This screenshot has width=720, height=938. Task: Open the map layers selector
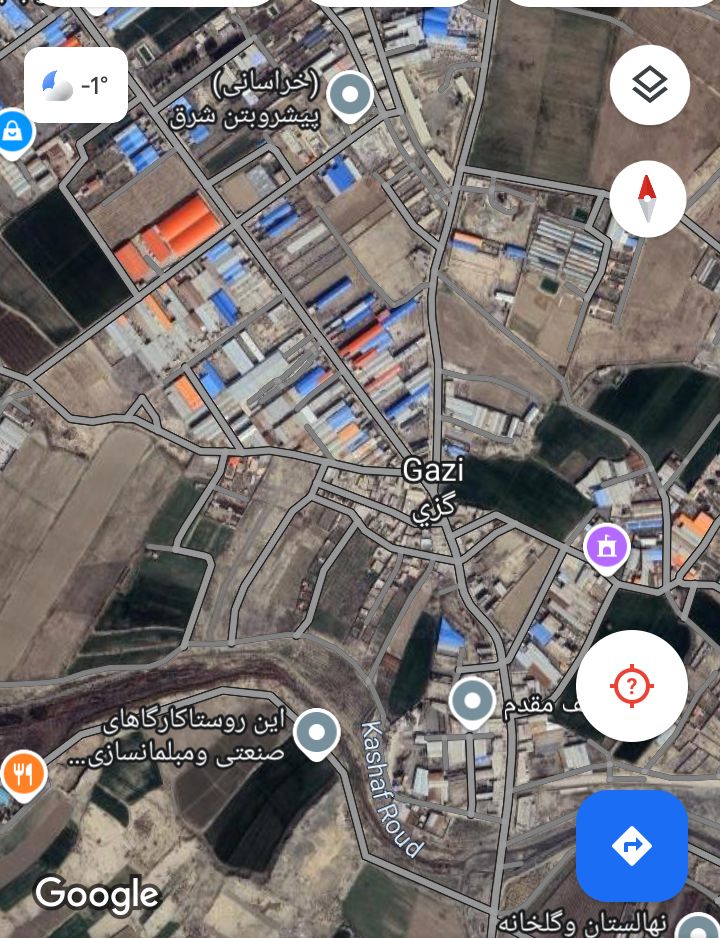[649, 85]
